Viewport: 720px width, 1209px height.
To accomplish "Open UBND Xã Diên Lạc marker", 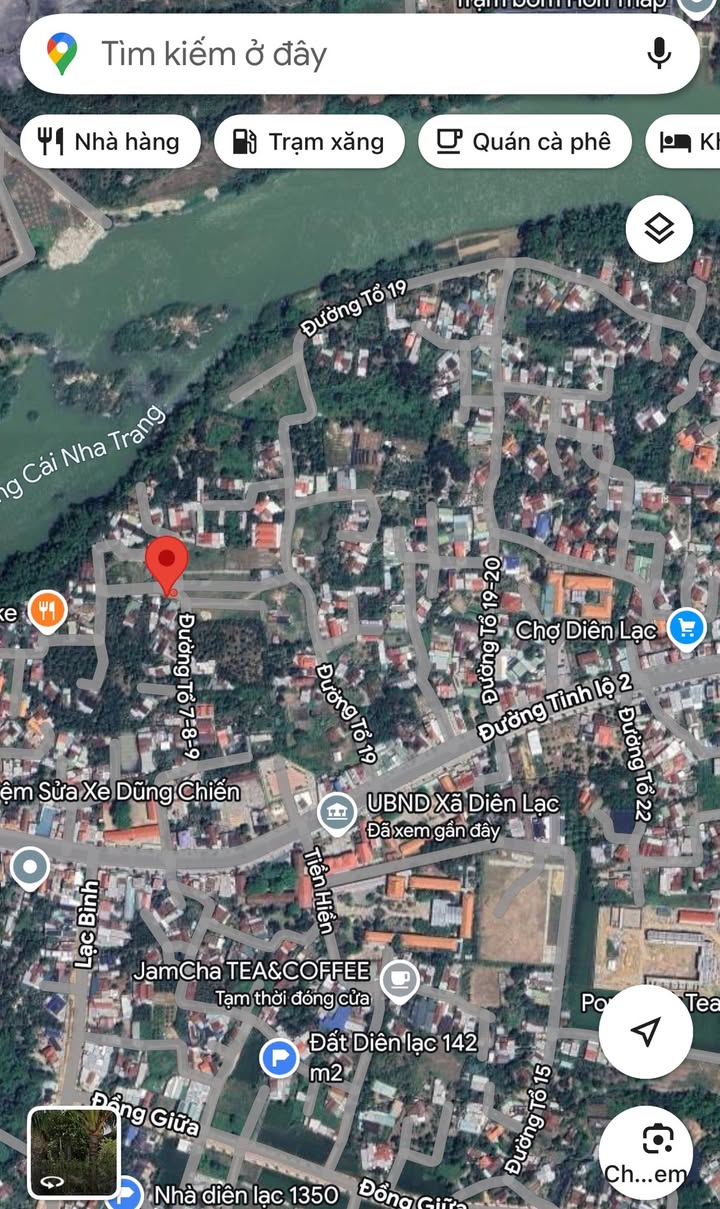I will (x=337, y=812).
